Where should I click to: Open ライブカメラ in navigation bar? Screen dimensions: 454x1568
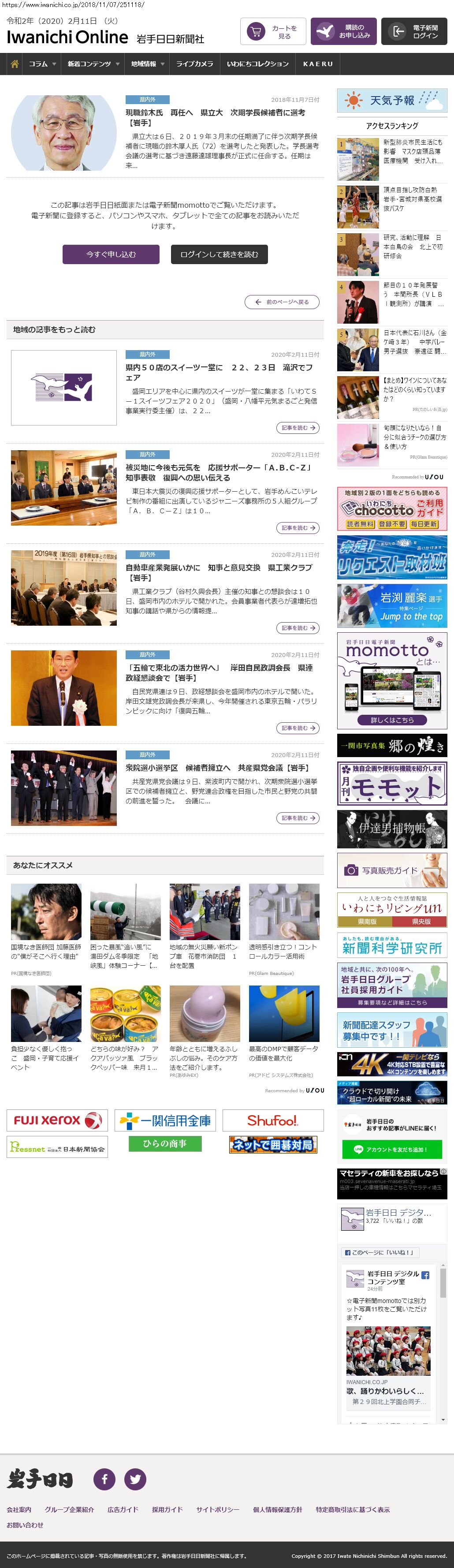pos(194,64)
